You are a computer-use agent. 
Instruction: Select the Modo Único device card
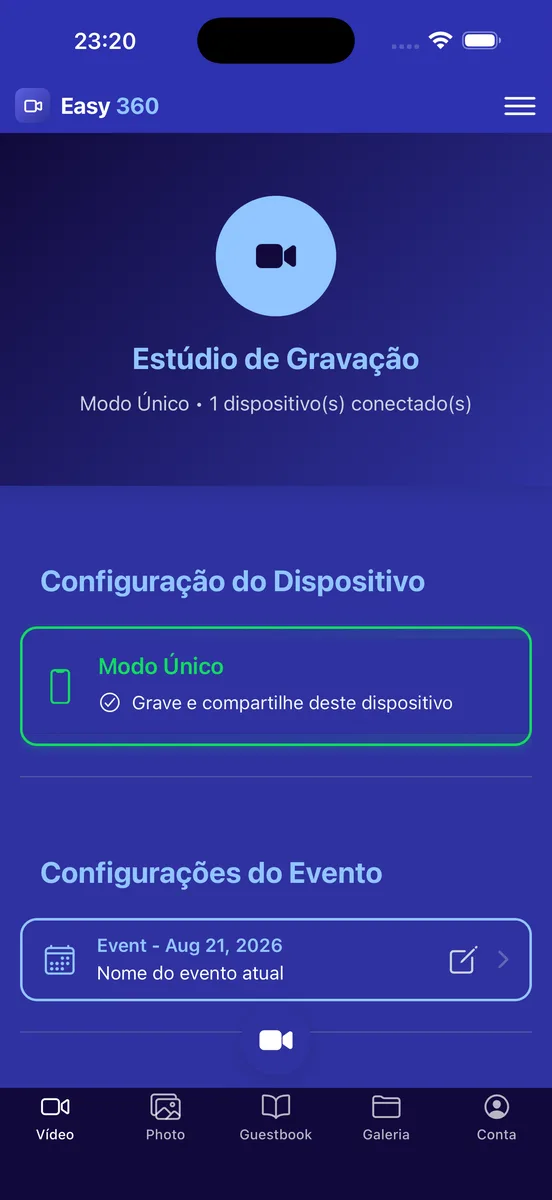tap(276, 686)
